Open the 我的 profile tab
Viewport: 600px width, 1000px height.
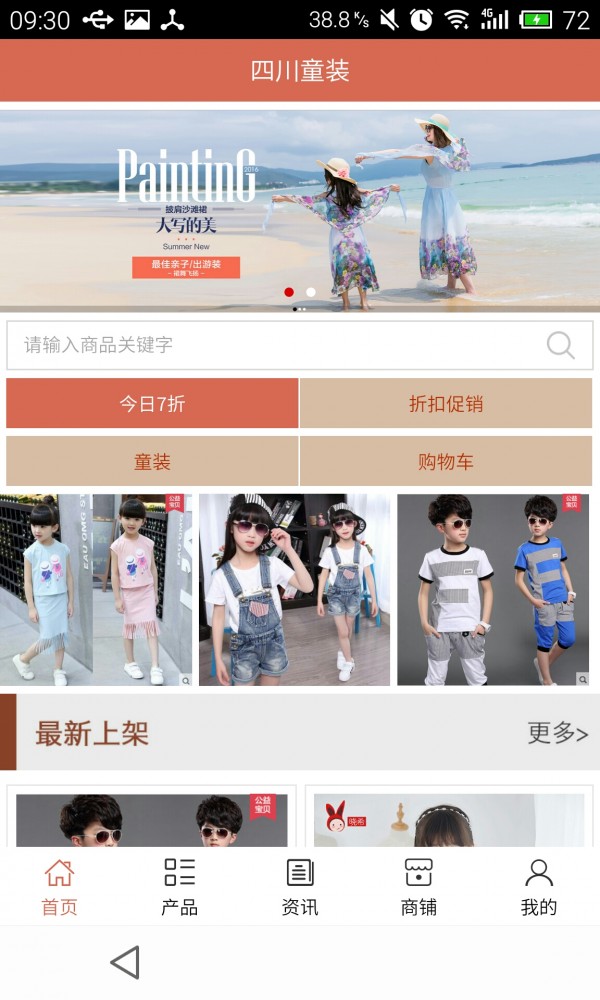point(538,887)
